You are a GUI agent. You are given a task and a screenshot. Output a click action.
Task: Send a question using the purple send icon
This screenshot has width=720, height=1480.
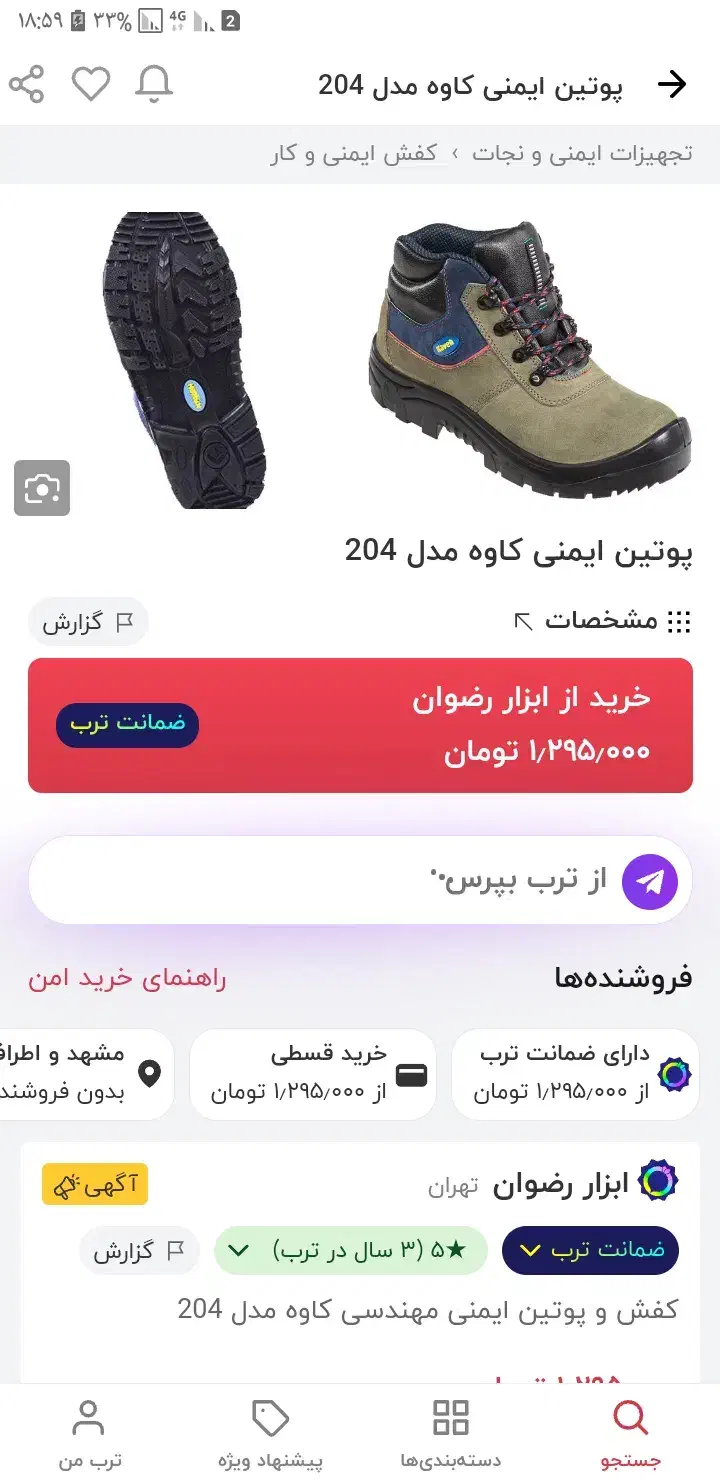pyautogui.click(x=651, y=880)
